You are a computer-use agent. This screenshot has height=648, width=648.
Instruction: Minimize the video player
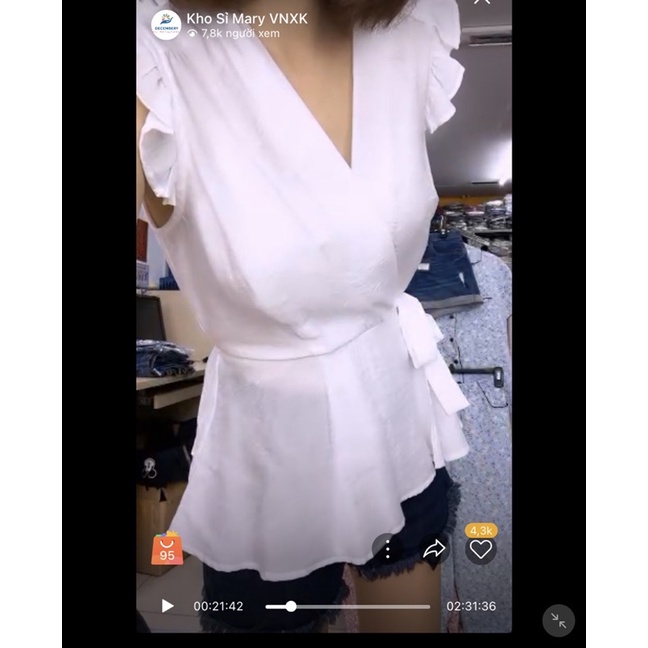[x=558, y=621]
